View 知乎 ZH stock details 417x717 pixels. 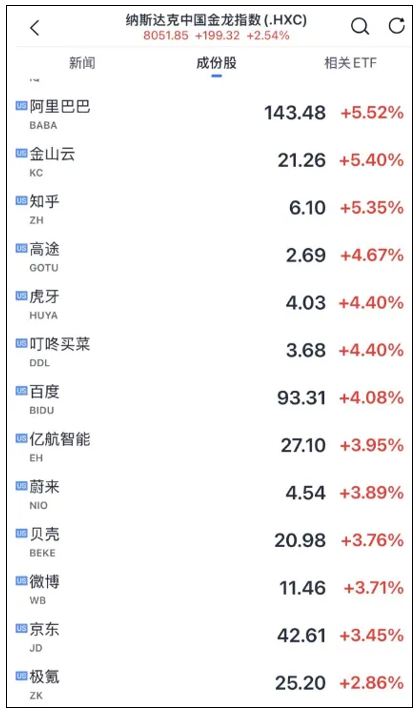(210, 208)
